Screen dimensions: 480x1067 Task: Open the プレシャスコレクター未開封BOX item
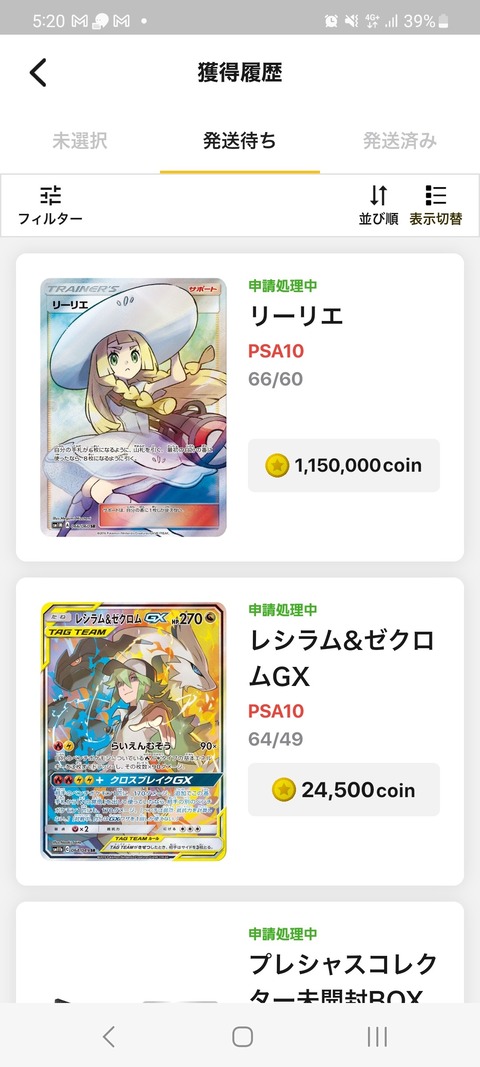click(x=240, y=952)
